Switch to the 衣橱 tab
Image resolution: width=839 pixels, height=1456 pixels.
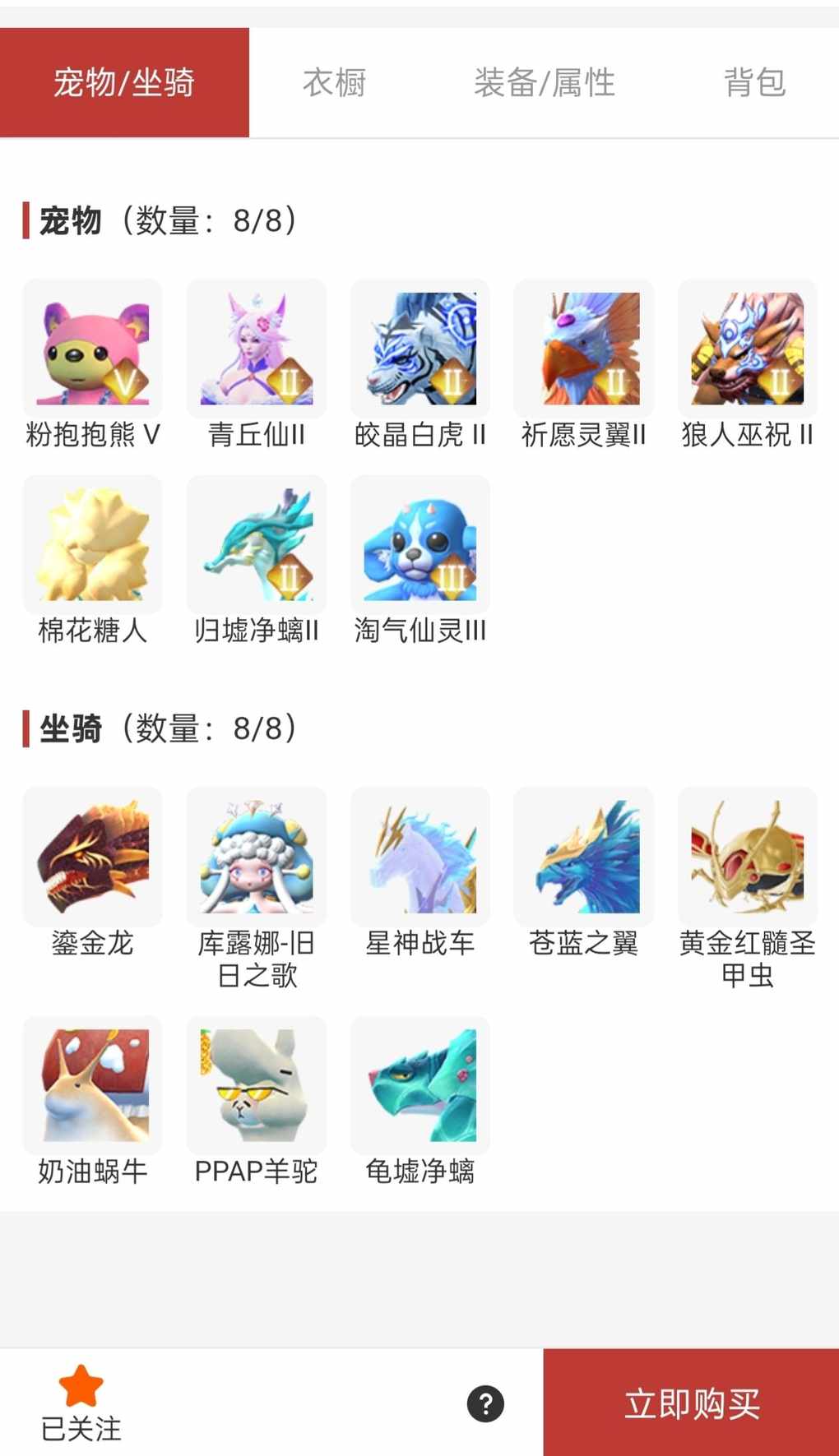pos(334,83)
